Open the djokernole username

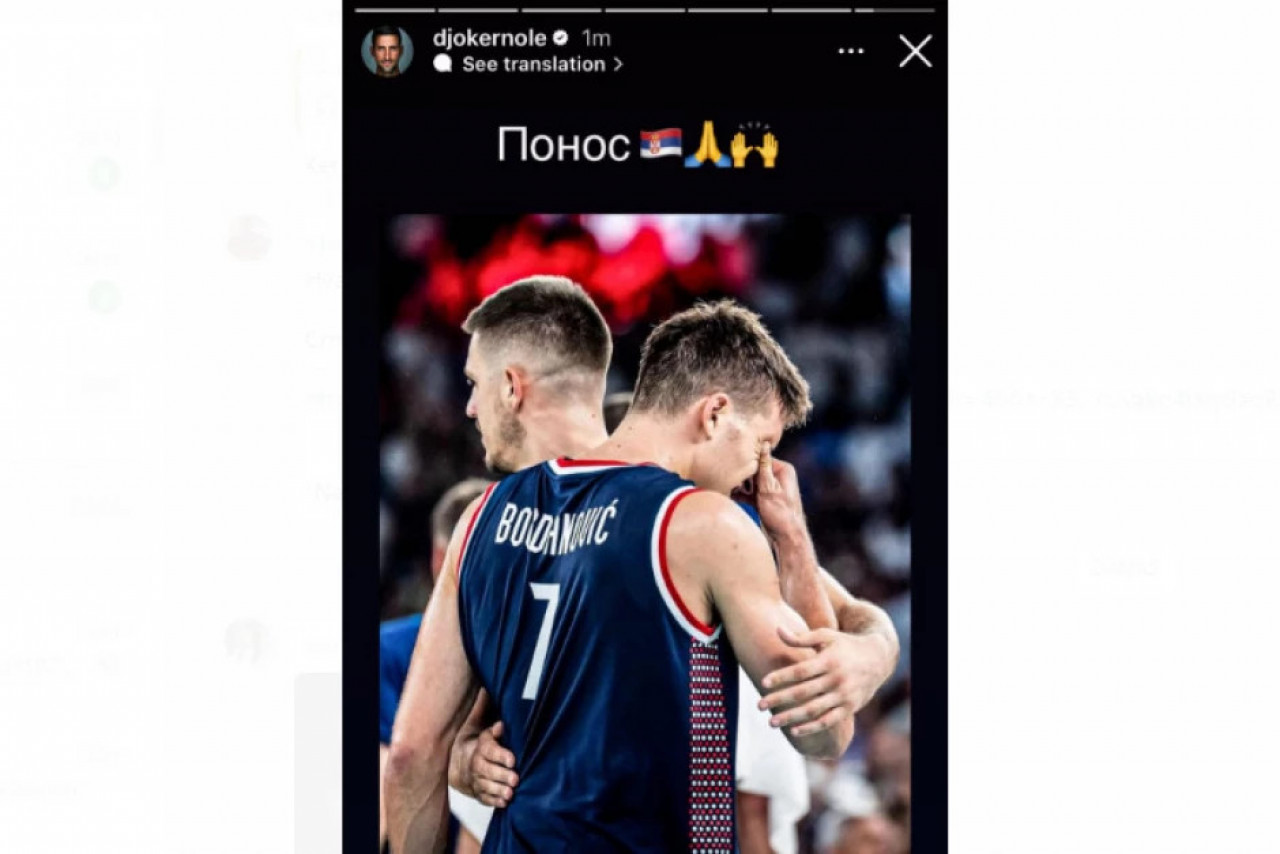[489, 38]
